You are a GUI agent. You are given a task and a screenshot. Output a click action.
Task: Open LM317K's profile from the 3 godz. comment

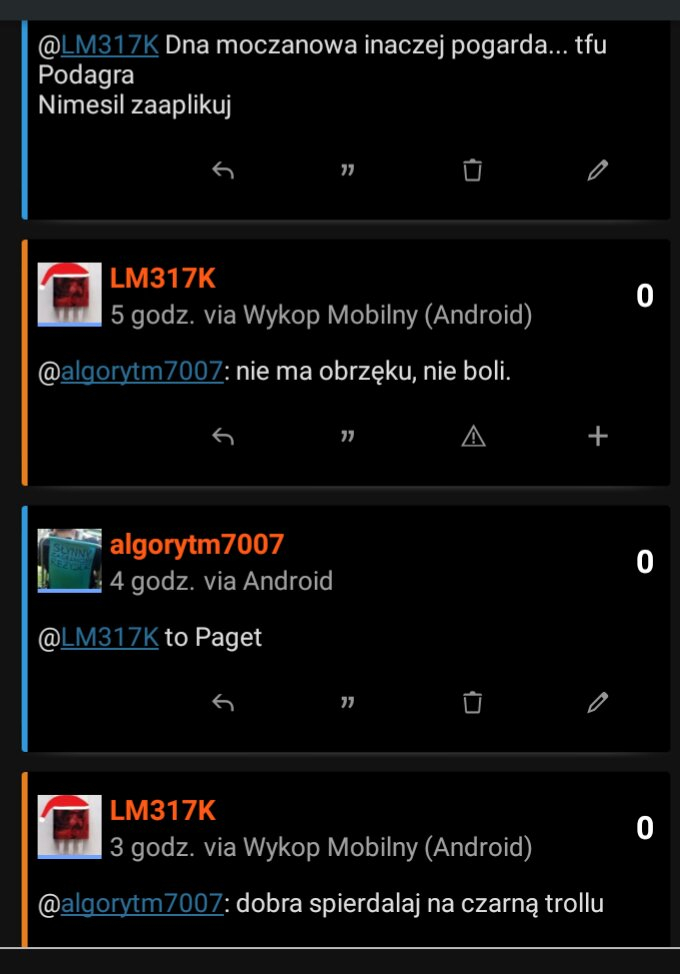[163, 811]
